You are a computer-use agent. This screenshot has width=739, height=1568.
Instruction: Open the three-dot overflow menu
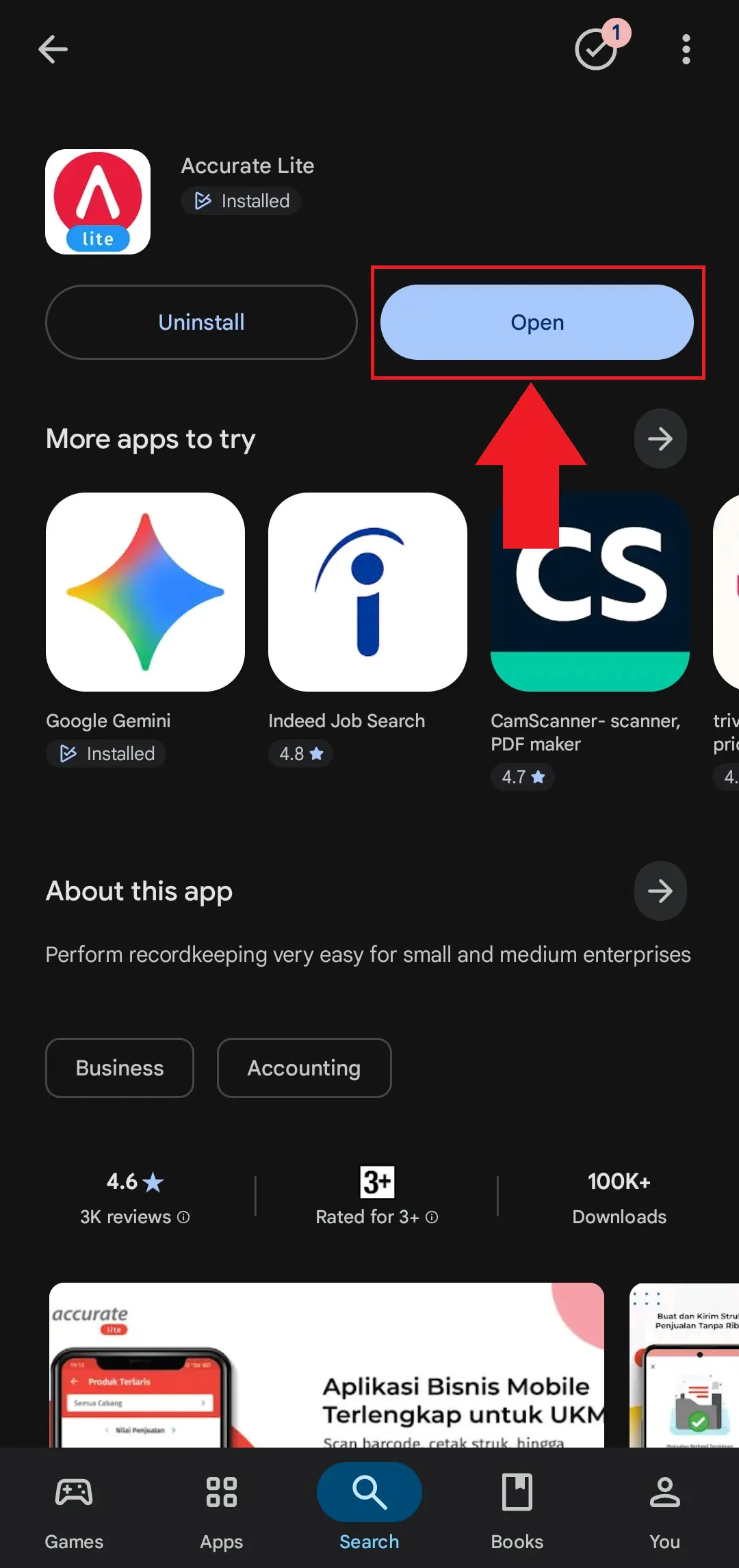click(x=686, y=49)
